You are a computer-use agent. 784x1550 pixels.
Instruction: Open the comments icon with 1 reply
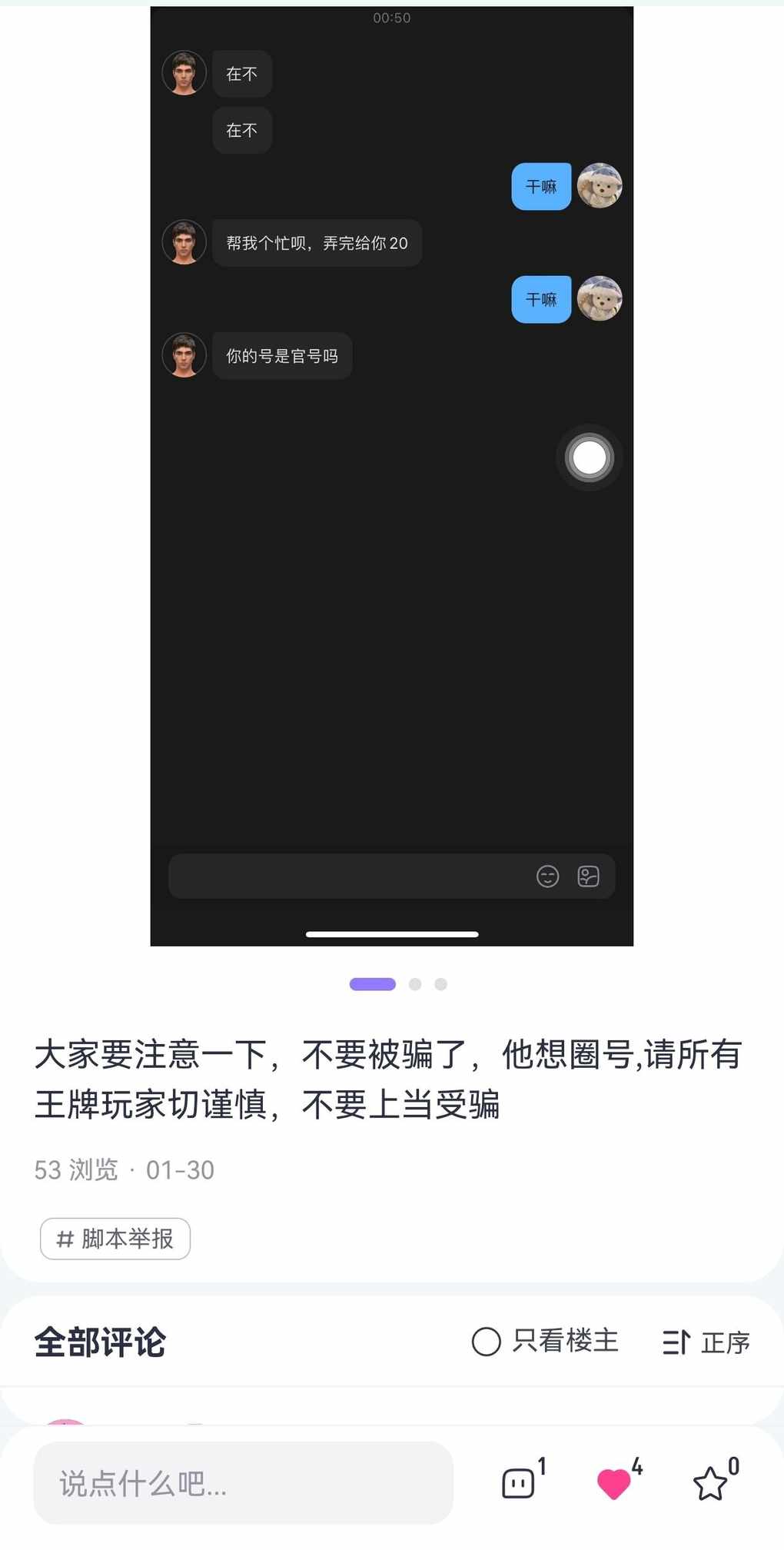(519, 1483)
